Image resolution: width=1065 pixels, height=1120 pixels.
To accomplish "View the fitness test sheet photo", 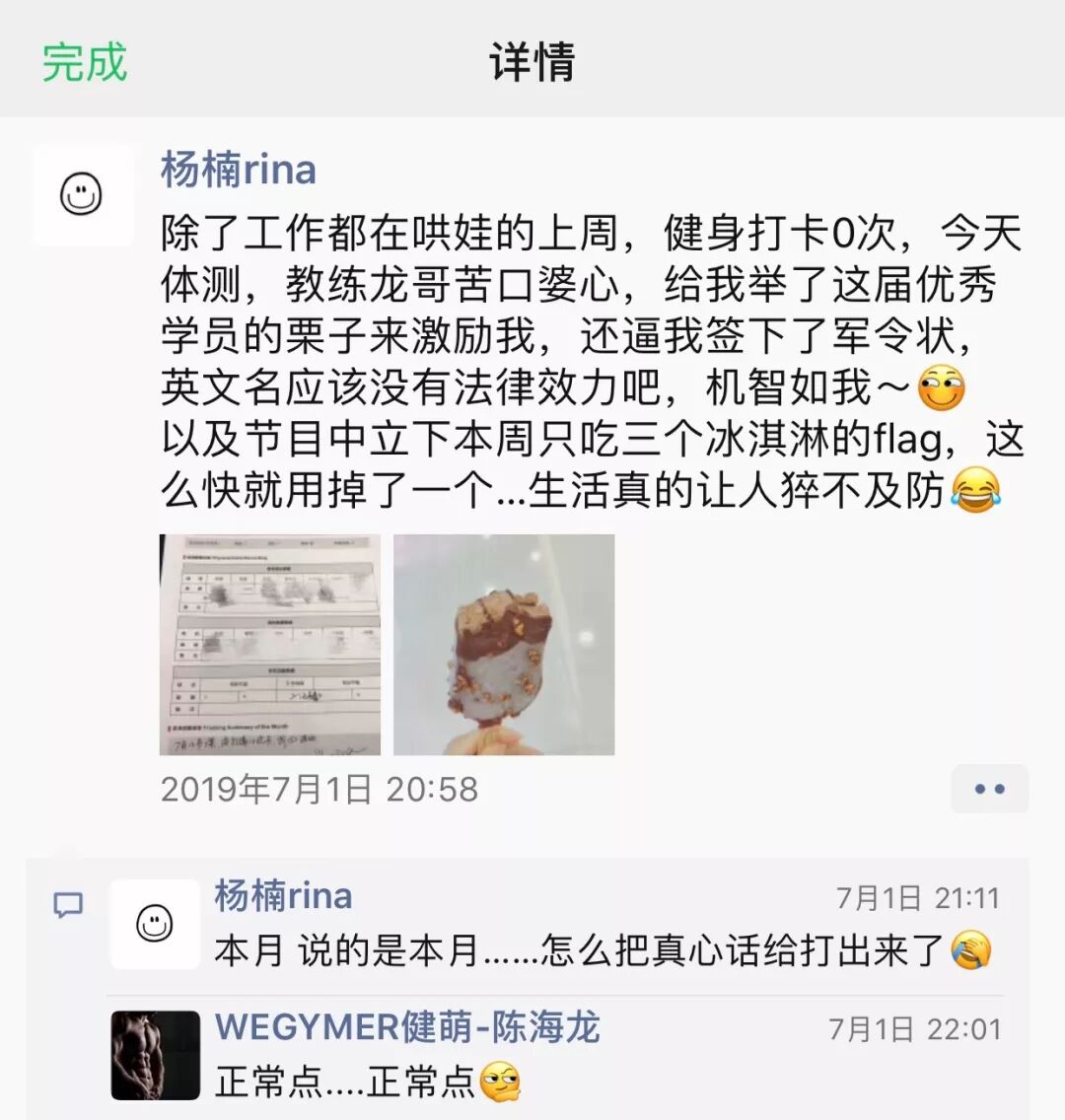I will click(270, 645).
